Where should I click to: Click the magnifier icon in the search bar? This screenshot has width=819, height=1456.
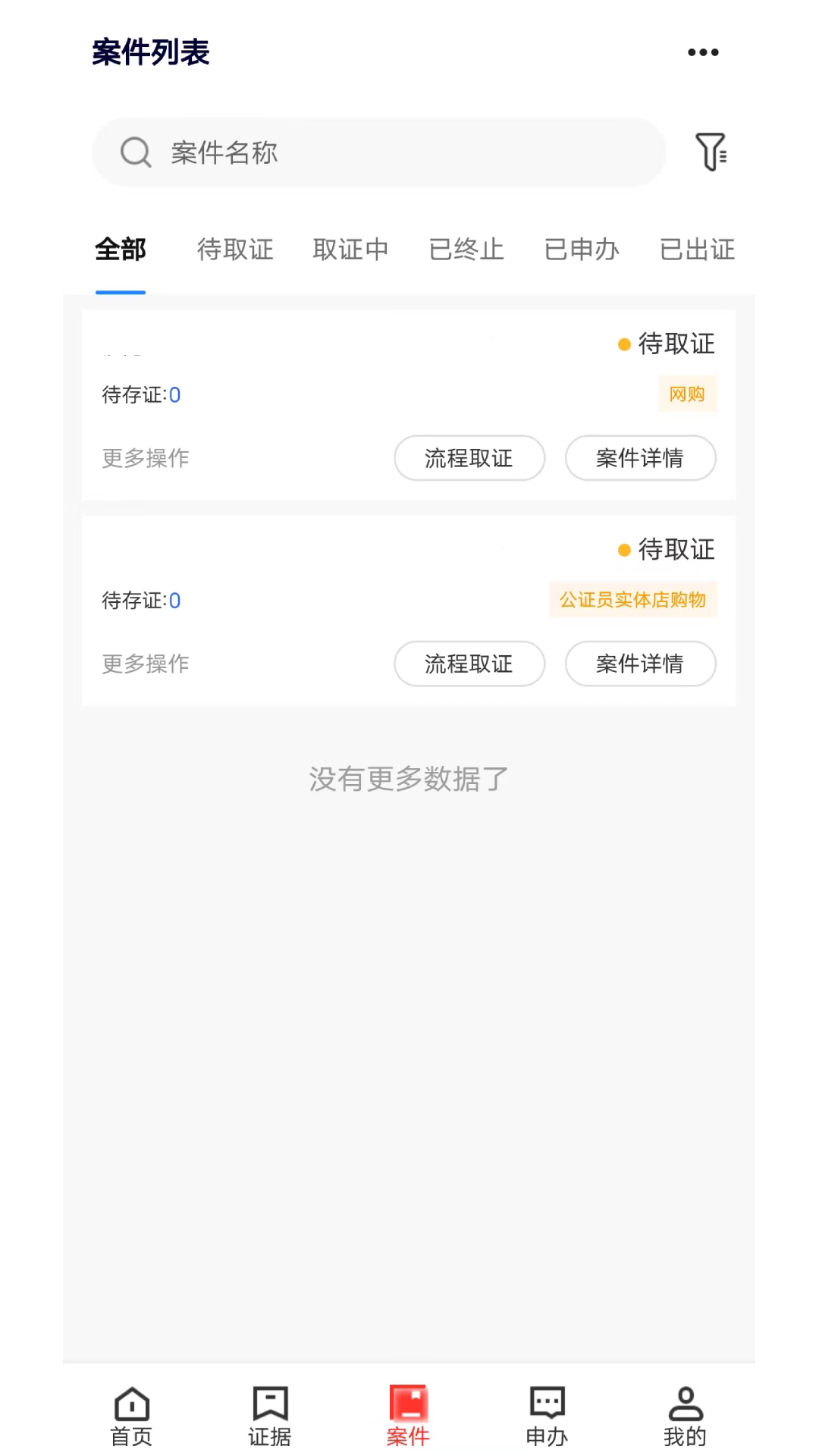click(x=136, y=152)
